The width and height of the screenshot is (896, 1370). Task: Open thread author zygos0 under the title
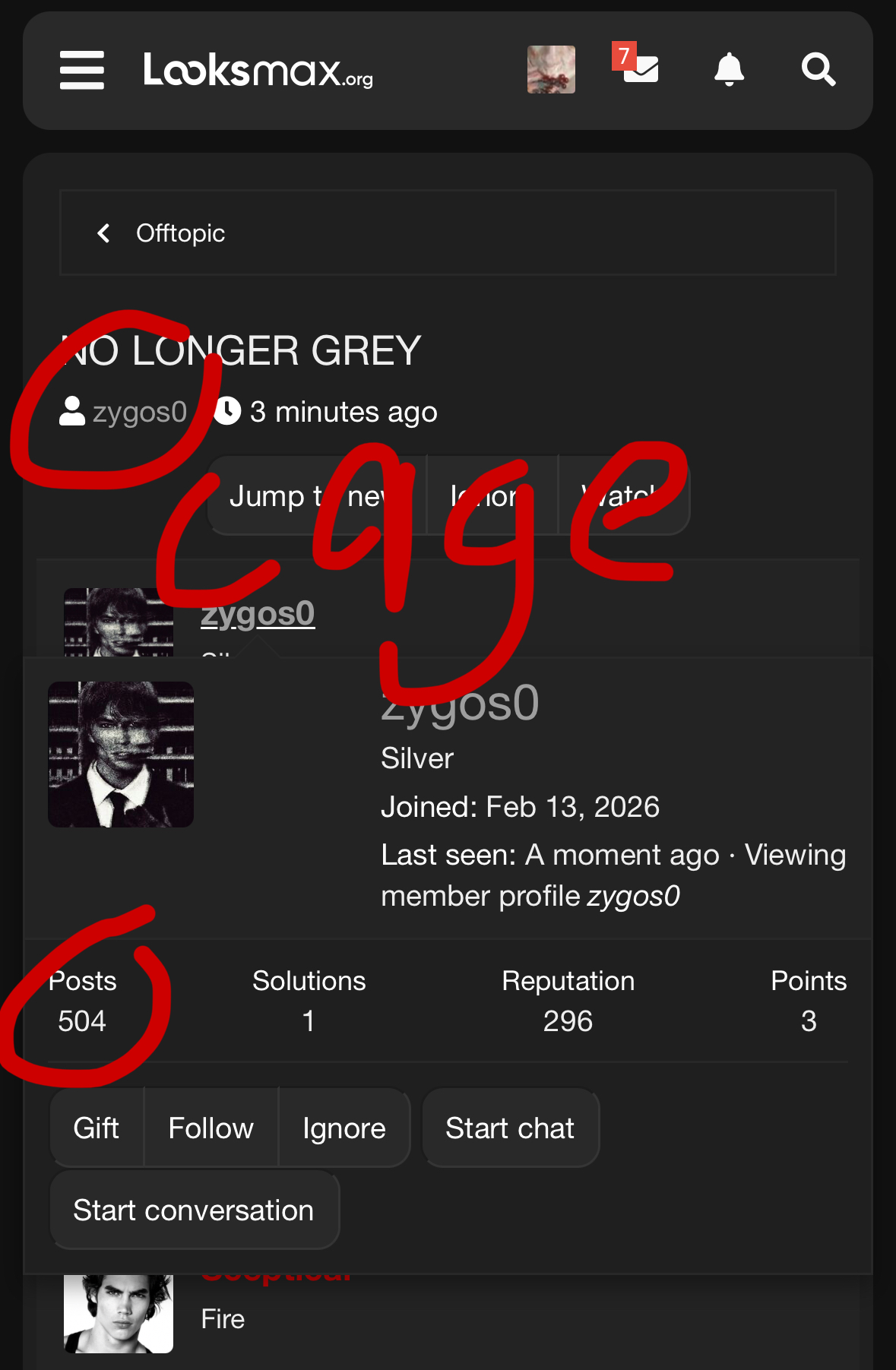139,412
